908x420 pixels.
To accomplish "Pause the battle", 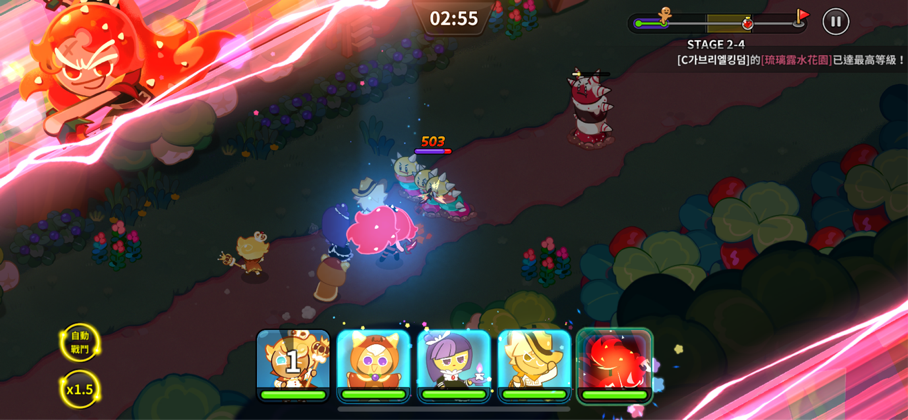I will (835, 21).
